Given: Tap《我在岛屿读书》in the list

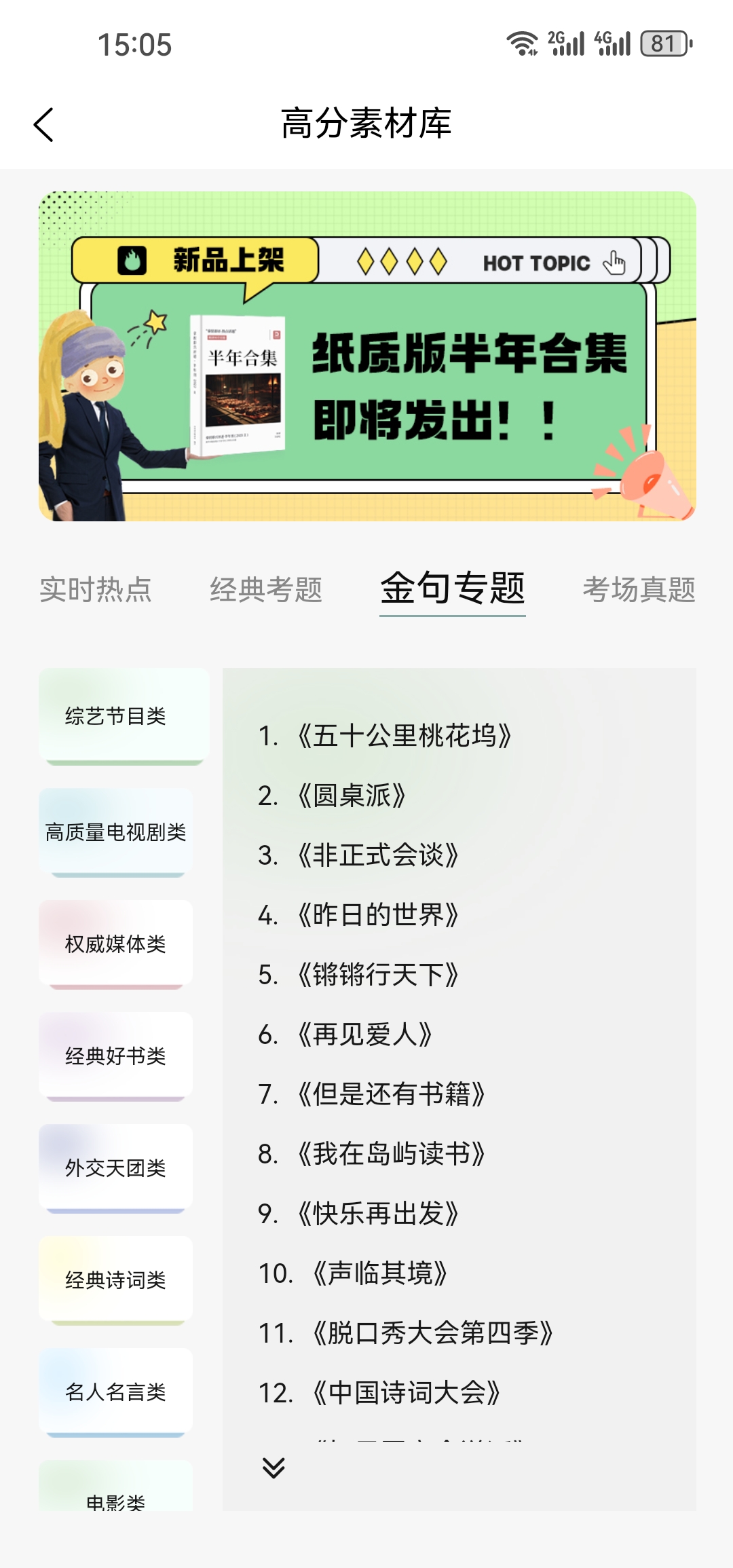Looking at the screenshot, I should click(x=391, y=1154).
